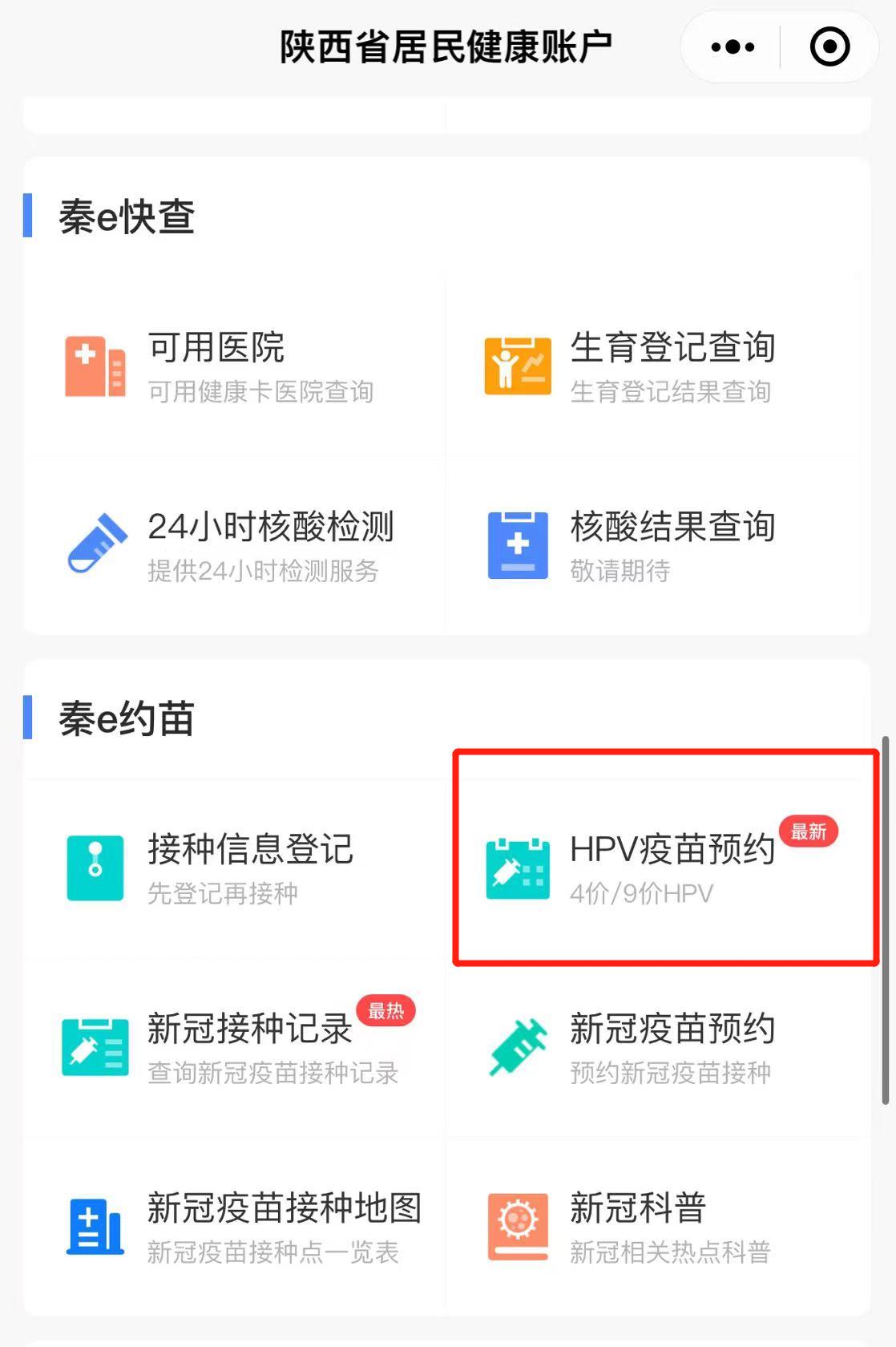Open the mini program more-options menu
Viewport: 896px width, 1347px height.
click(733, 47)
